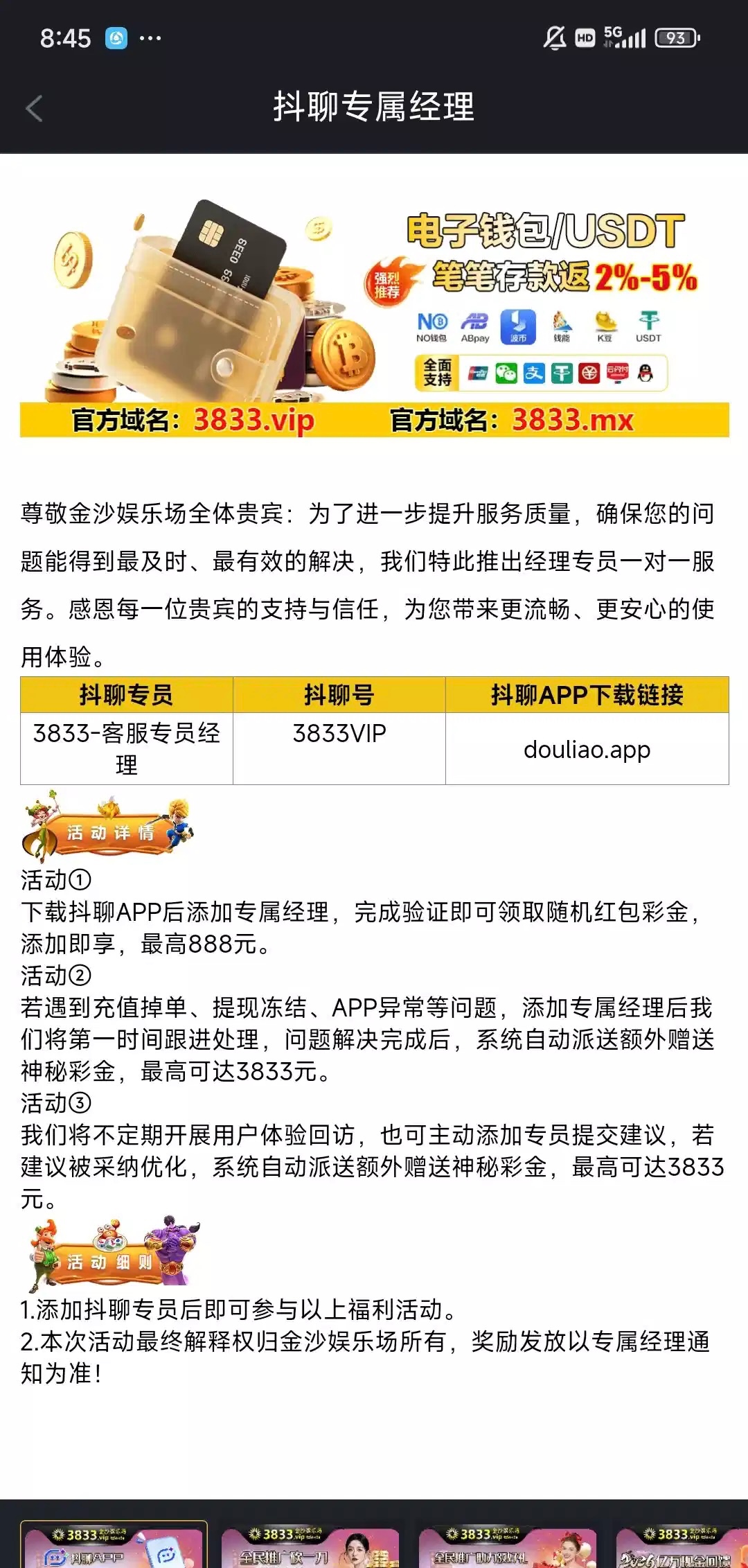The image size is (748, 1568).
Task: Open the 全民推广砍一刀 promotion tile
Action: [x=310, y=1547]
